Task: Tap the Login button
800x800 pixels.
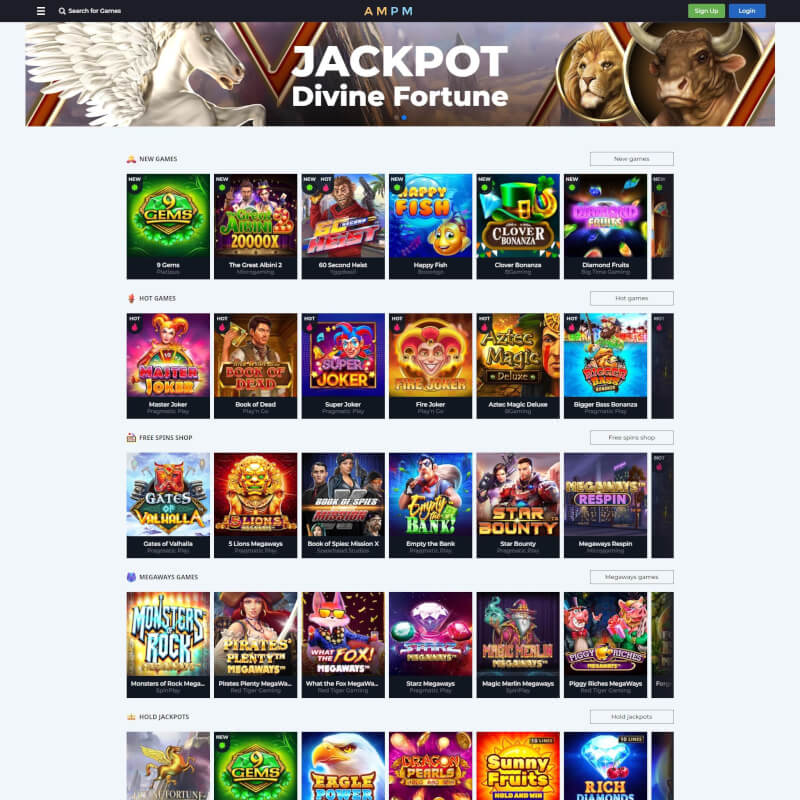Action: click(x=747, y=11)
